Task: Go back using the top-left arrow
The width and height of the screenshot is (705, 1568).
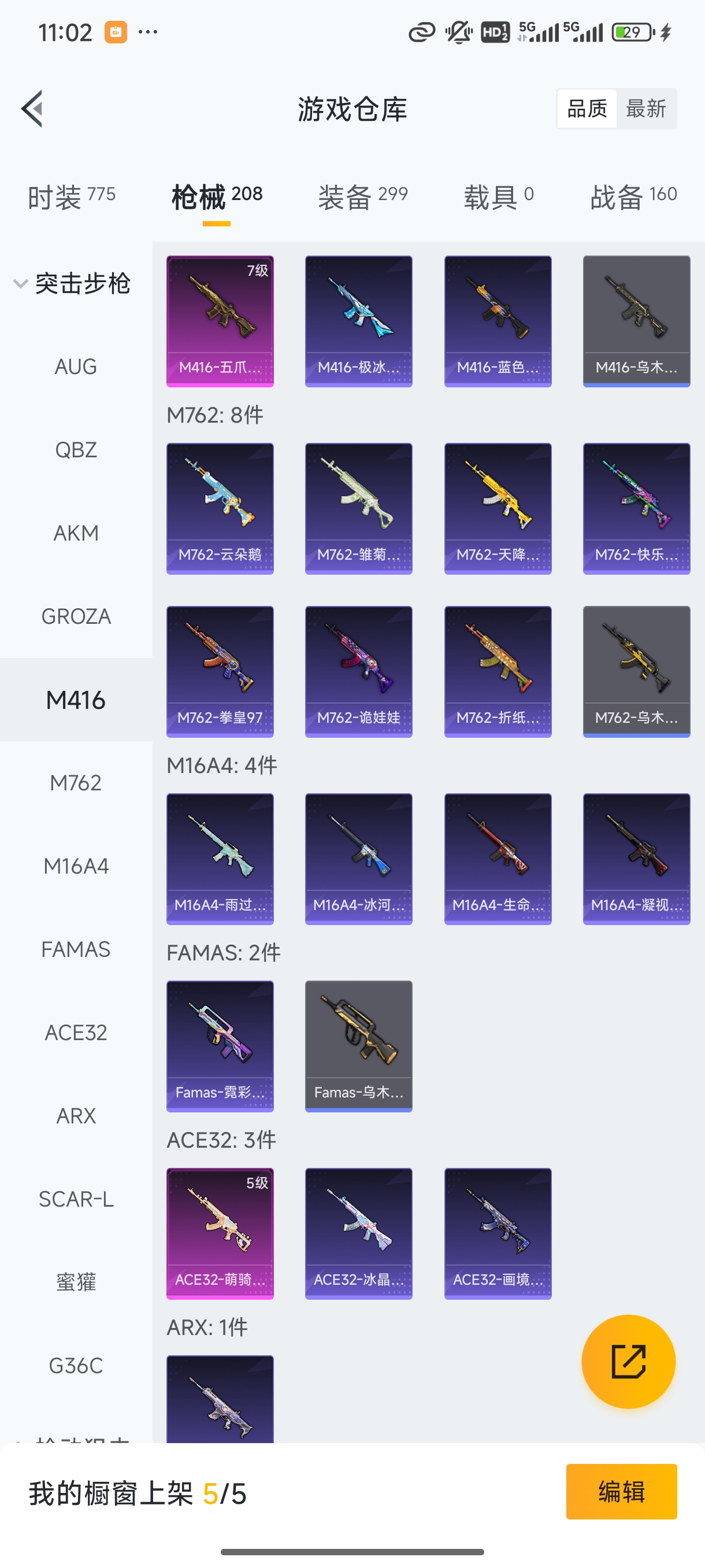Action: [32, 109]
